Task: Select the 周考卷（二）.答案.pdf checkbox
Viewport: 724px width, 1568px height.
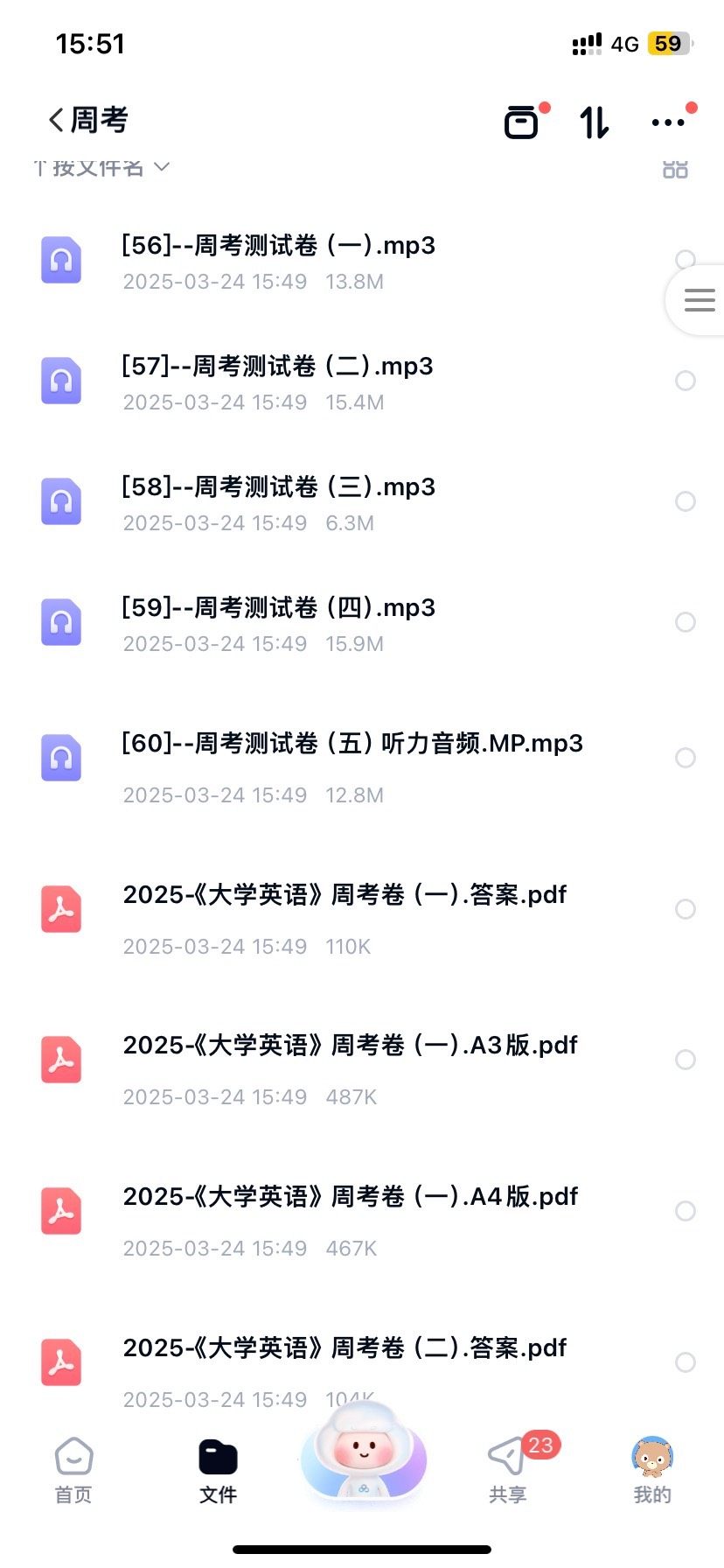Action: coord(686,1362)
